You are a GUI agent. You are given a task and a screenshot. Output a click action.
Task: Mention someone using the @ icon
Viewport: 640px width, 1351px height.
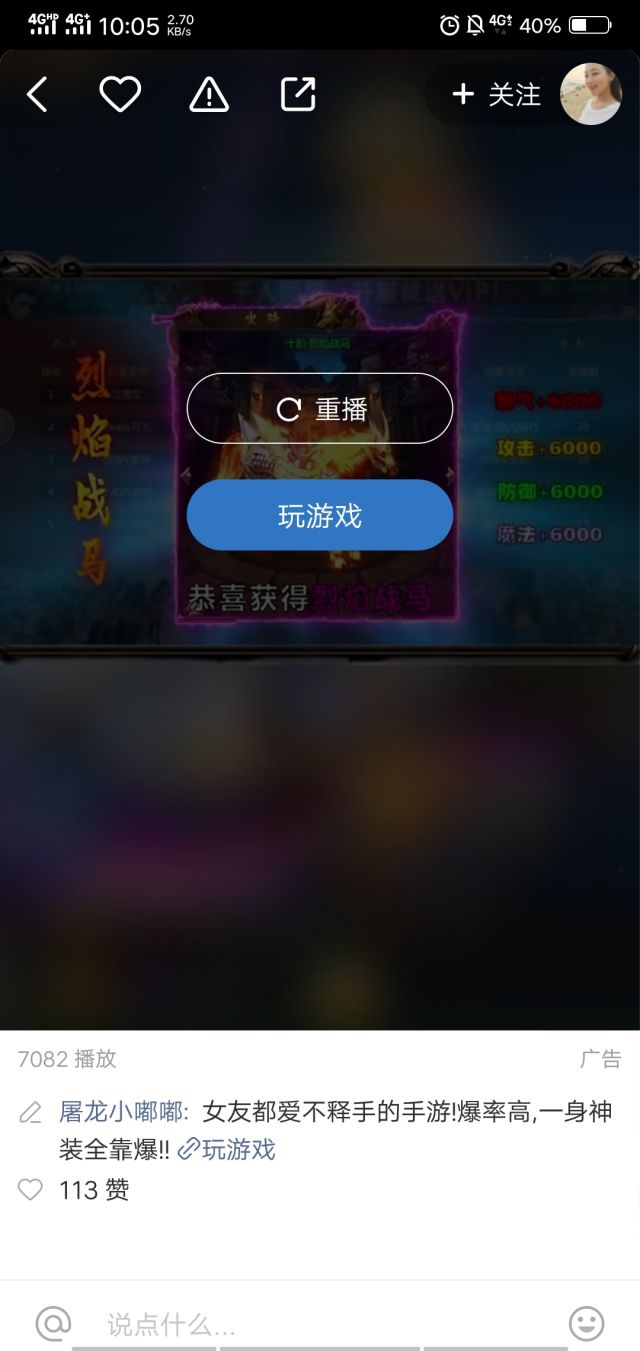pyautogui.click(x=53, y=1324)
